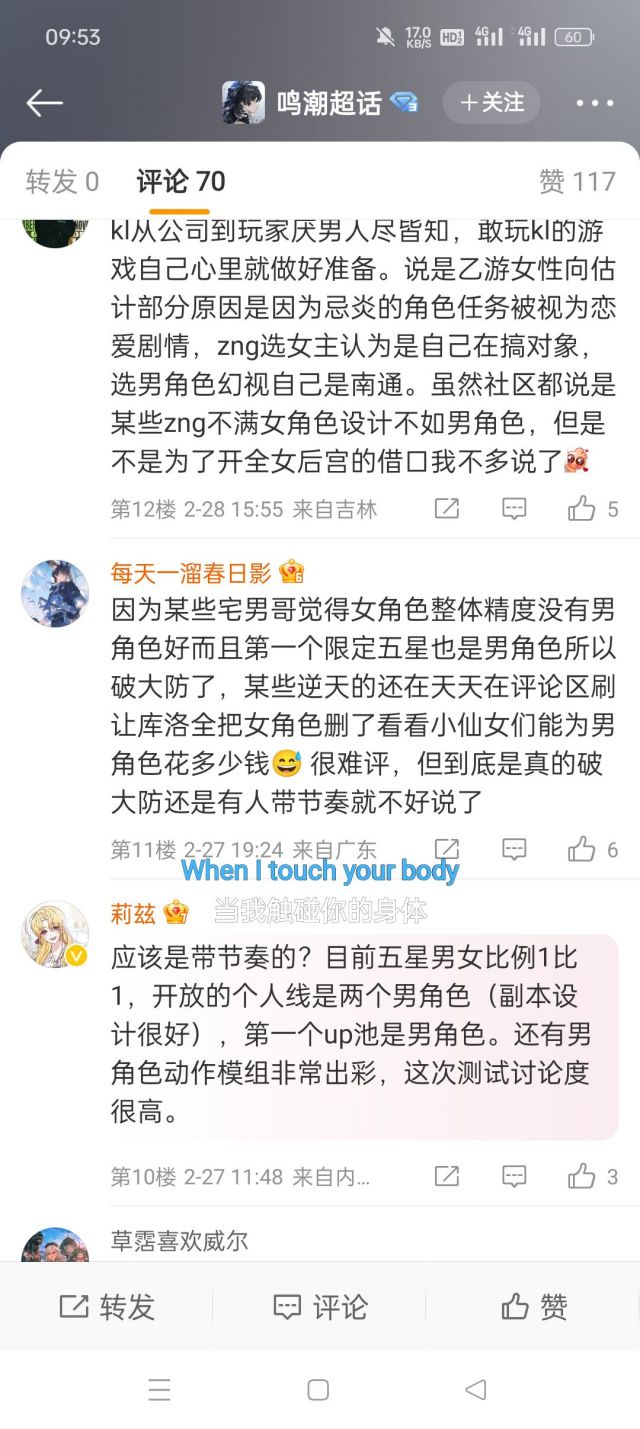Follow 鸣潮超话 with the 关注 button
Viewport: 640px width, 1429px height.
tap(491, 102)
